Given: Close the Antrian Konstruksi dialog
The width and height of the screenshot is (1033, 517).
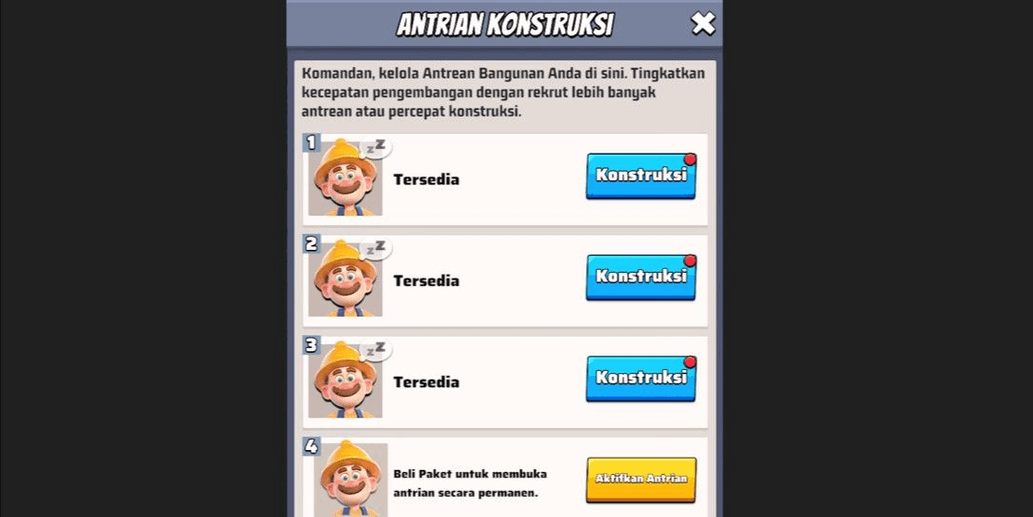Looking at the screenshot, I should [x=703, y=23].
